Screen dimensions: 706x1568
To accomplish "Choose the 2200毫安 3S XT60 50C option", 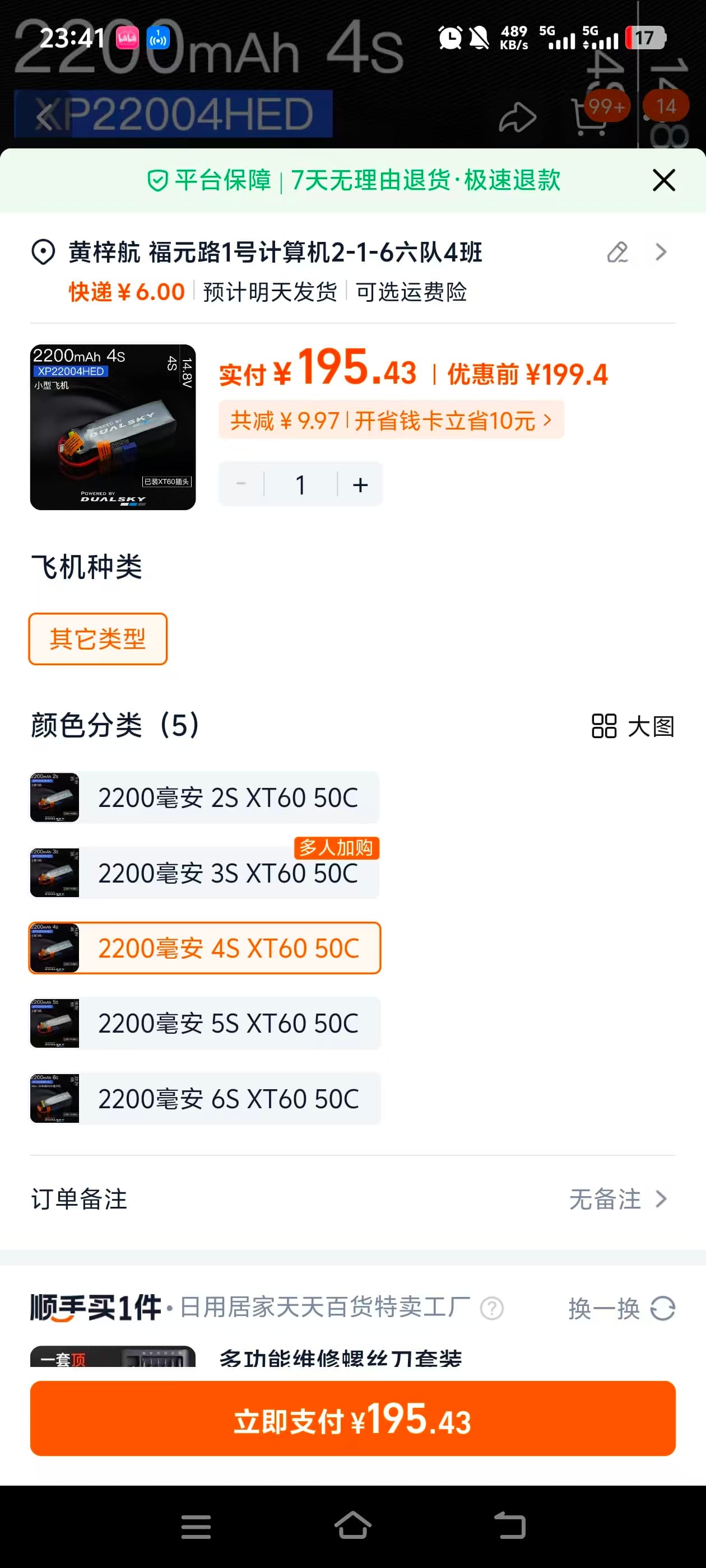I will [x=205, y=873].
